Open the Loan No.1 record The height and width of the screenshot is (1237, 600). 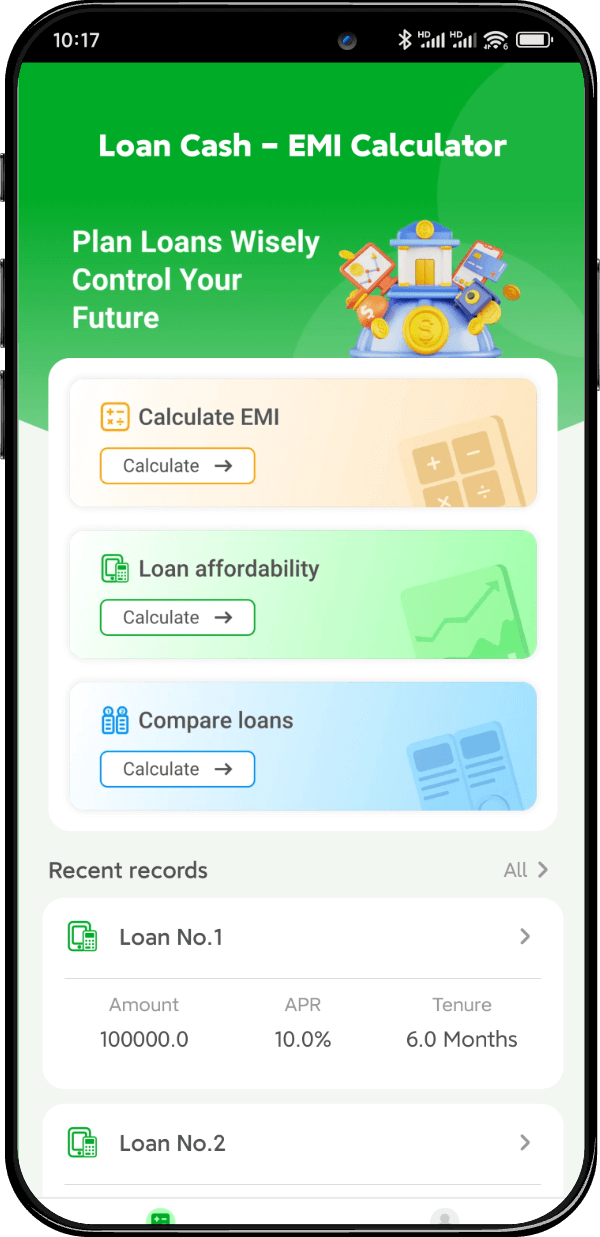pyautogui.click(x=302, y=937)
